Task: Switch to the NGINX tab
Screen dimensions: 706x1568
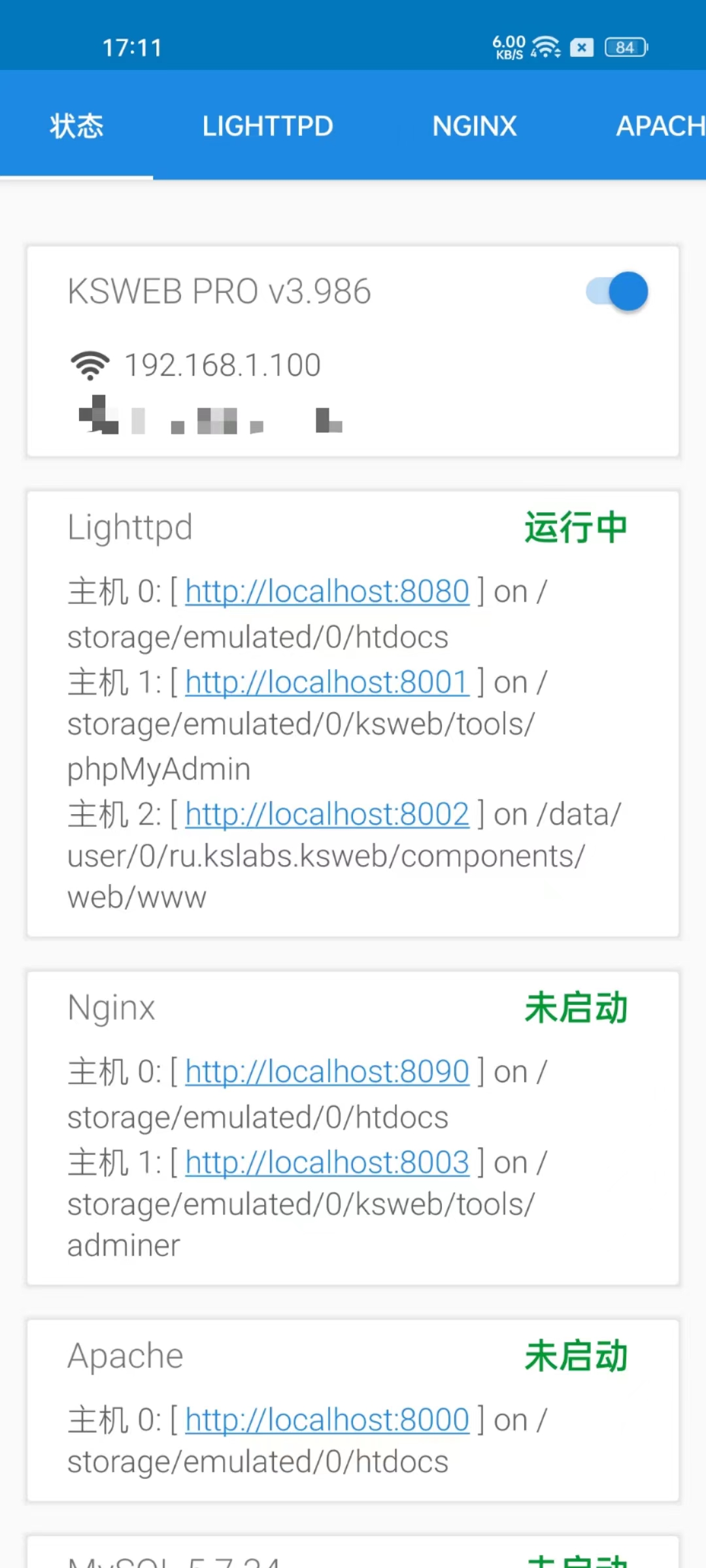Action: click(x=474, y=125)
